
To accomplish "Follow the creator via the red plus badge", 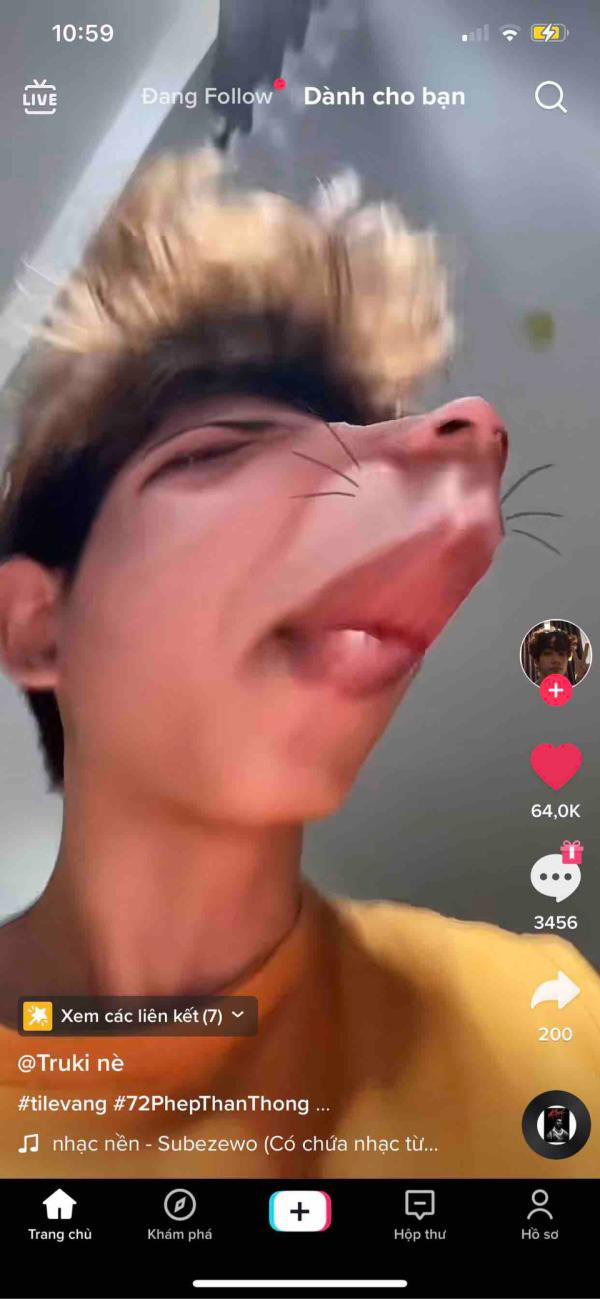I will 556,690.
